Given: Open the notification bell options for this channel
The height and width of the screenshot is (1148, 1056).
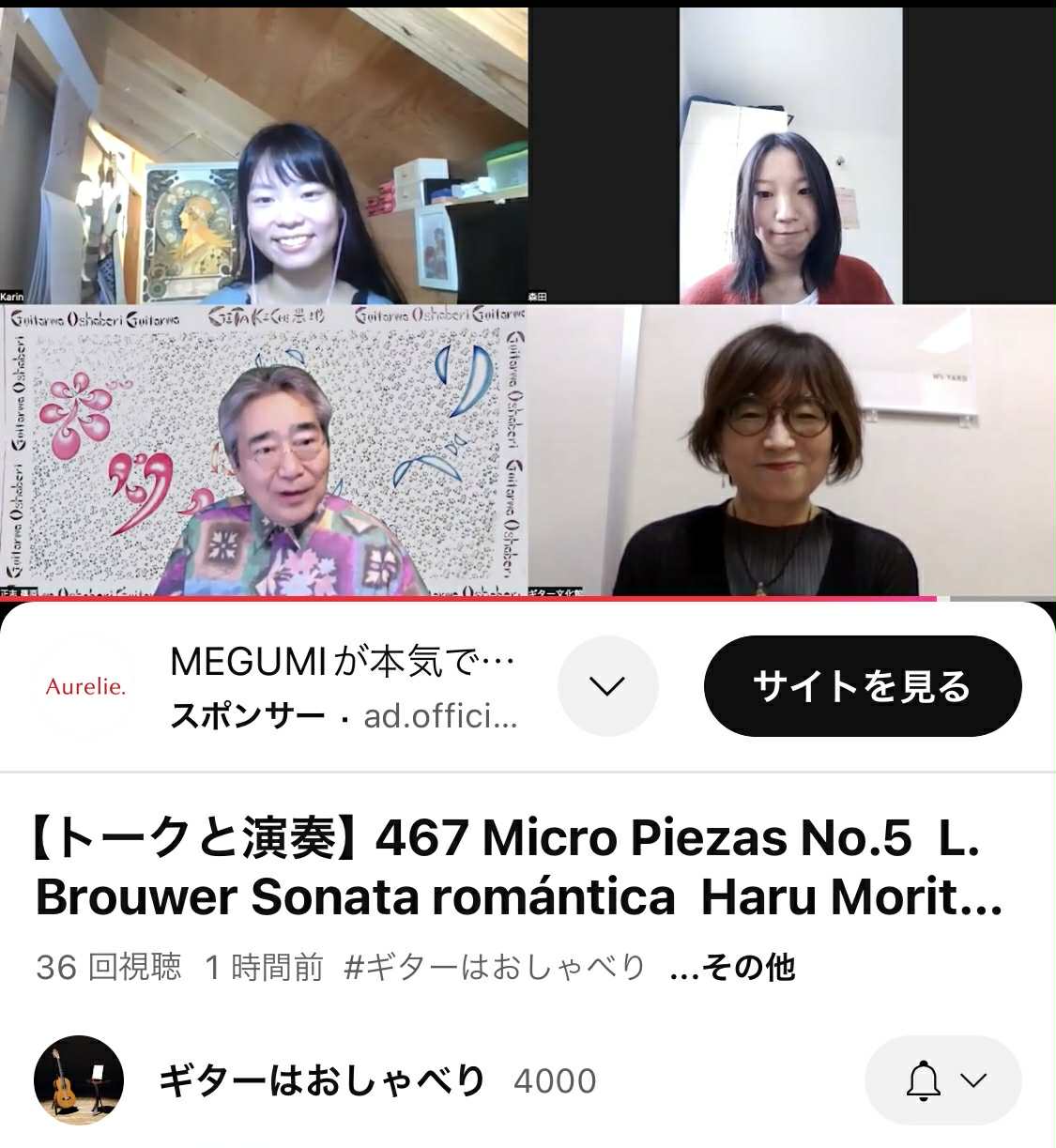Looking at the screenshot, I should coord(942,1080).
